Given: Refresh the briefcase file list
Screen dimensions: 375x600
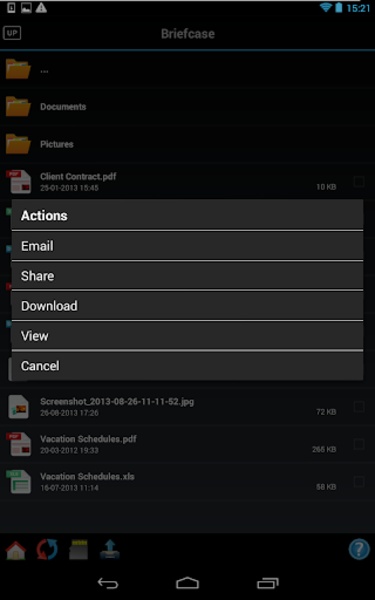Looking at the screenshot, I should pyautogui.click(x=47, y=549).
